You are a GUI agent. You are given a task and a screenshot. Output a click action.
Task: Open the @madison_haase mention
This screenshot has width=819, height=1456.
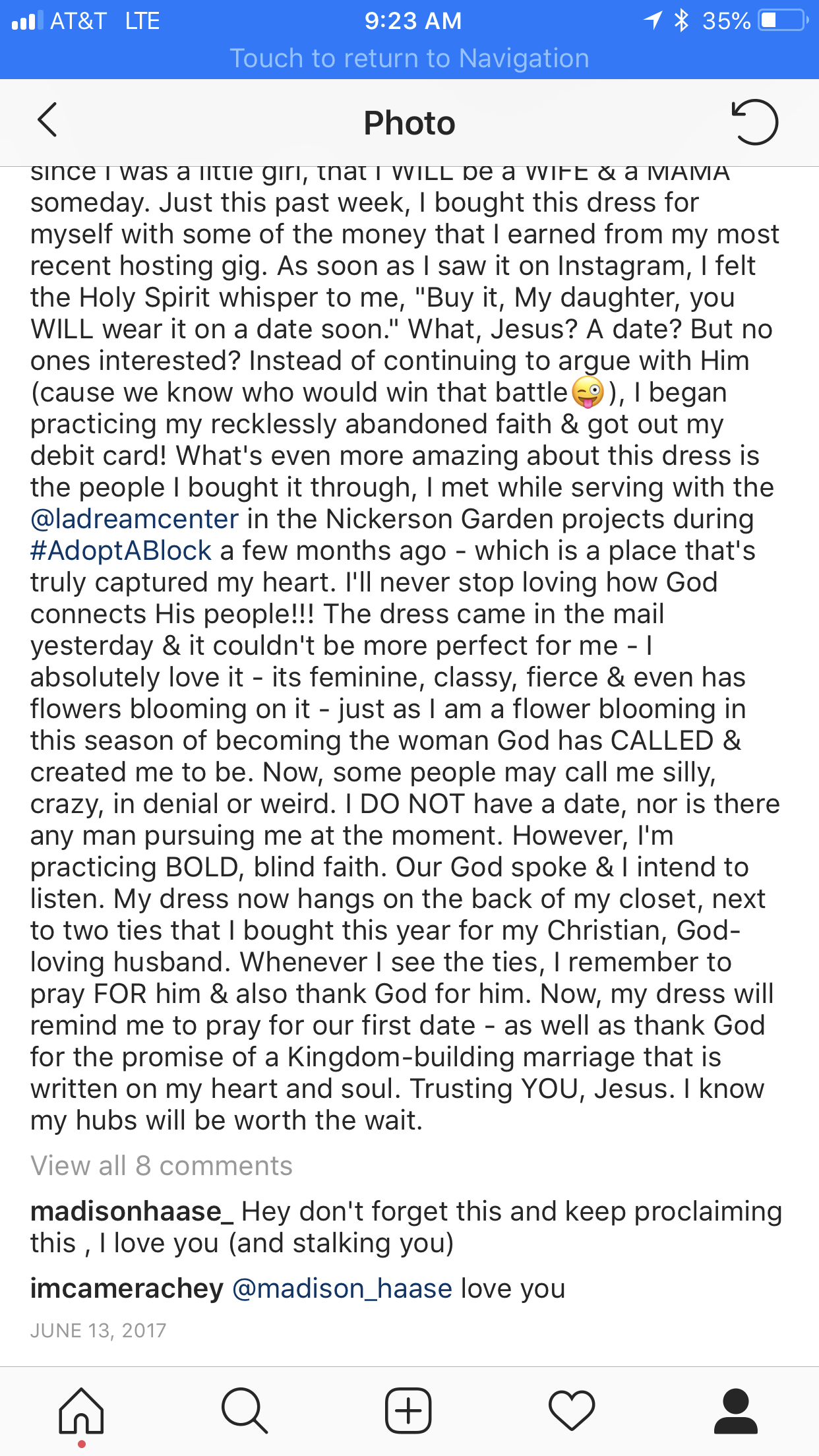click(342, 1288)
